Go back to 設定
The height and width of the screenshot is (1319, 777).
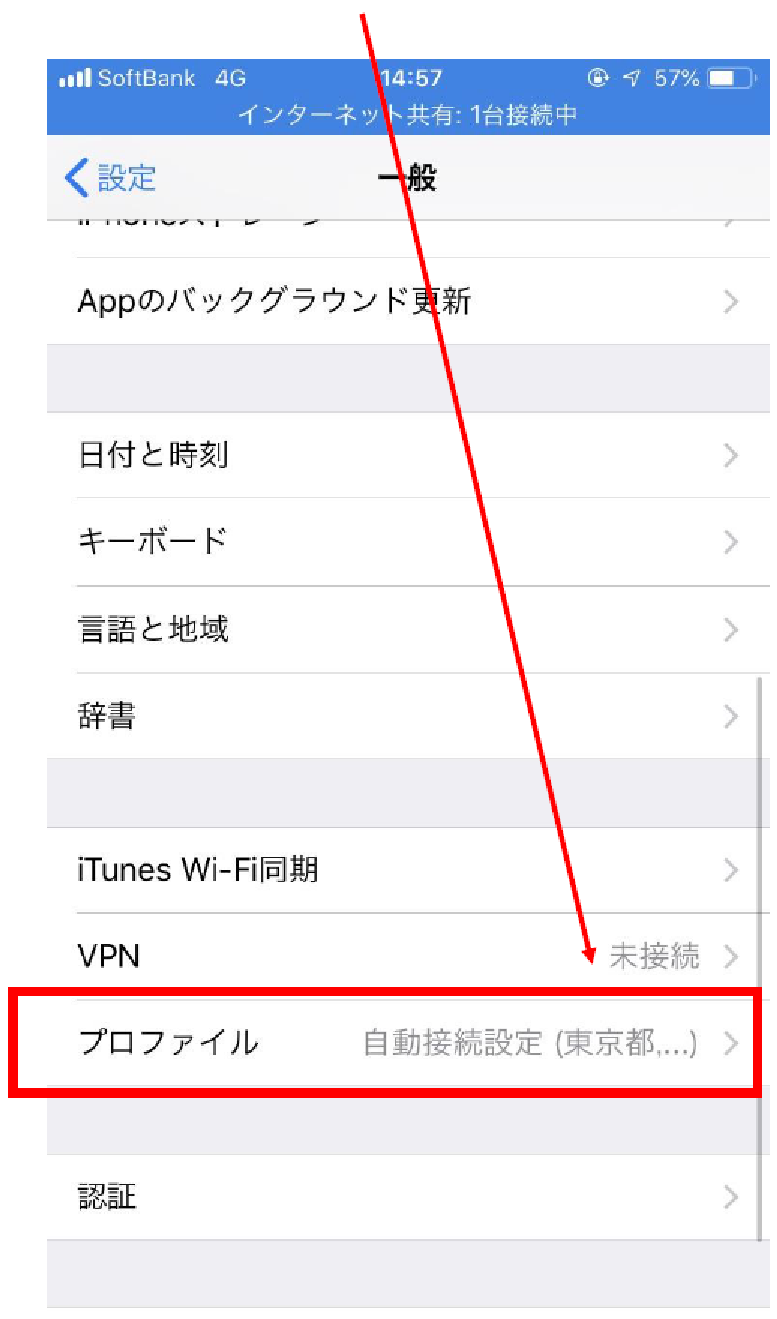pyautogui.click(x=110, y=178)
